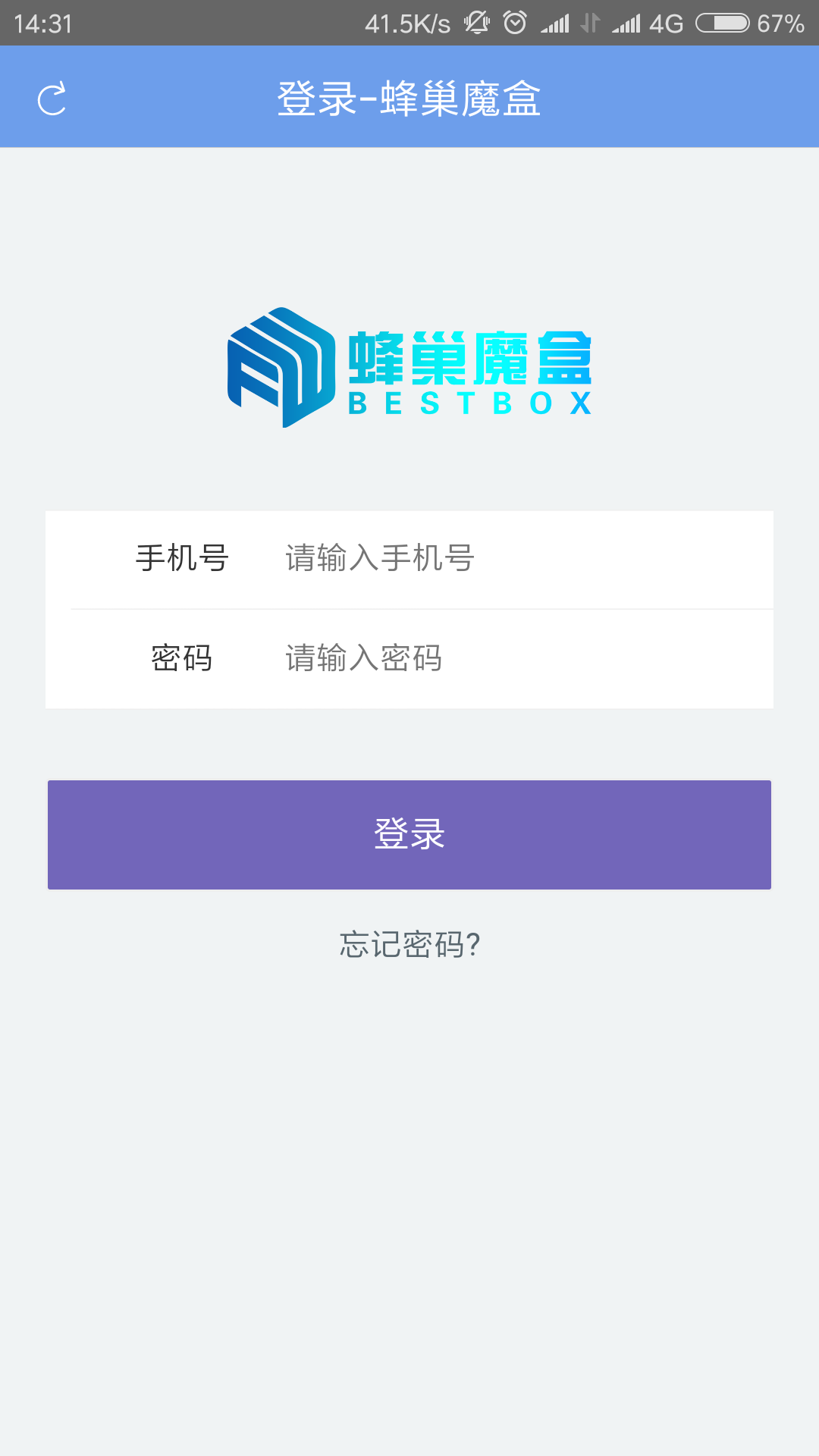Focus the phone number input field

[x=516, y=559]
